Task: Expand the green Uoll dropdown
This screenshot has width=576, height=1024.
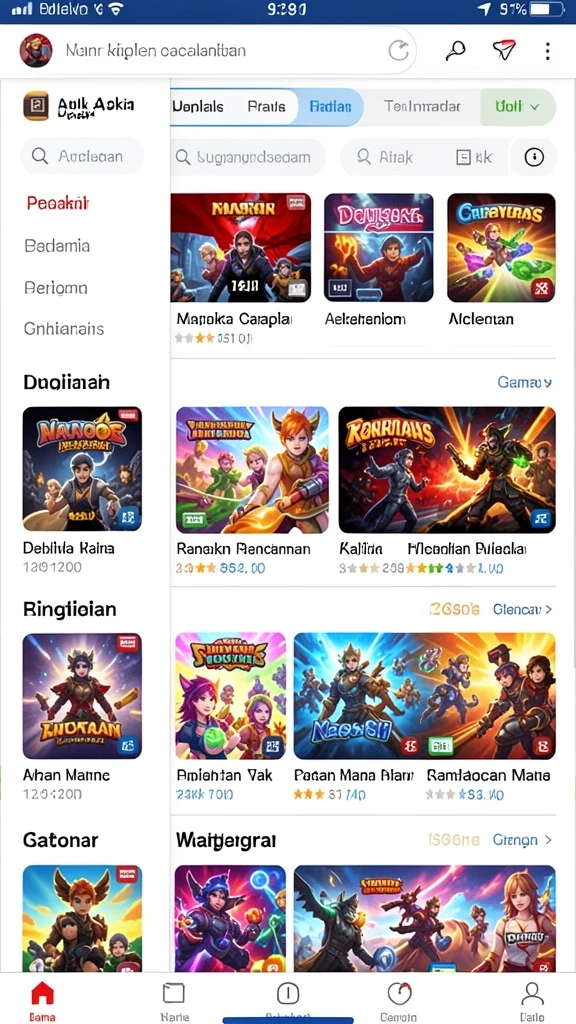Action: point(517,106)
